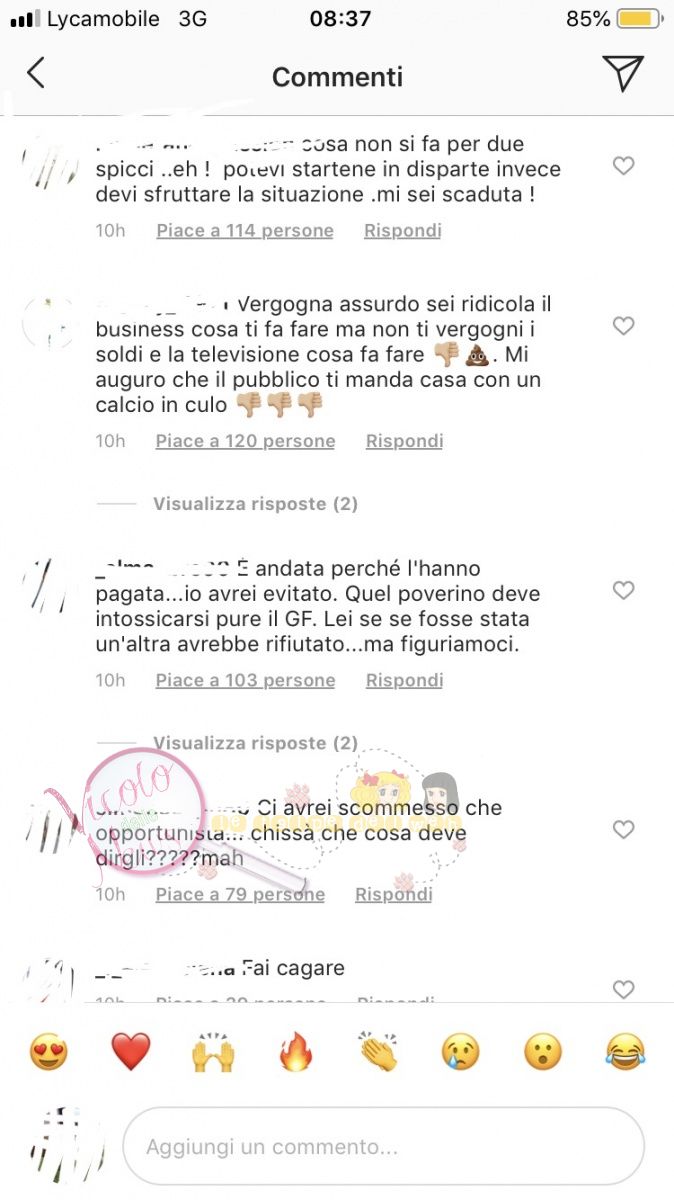Insert the heart-eyes emoji
The image size is (674, 1200).
pos(48,1053)
